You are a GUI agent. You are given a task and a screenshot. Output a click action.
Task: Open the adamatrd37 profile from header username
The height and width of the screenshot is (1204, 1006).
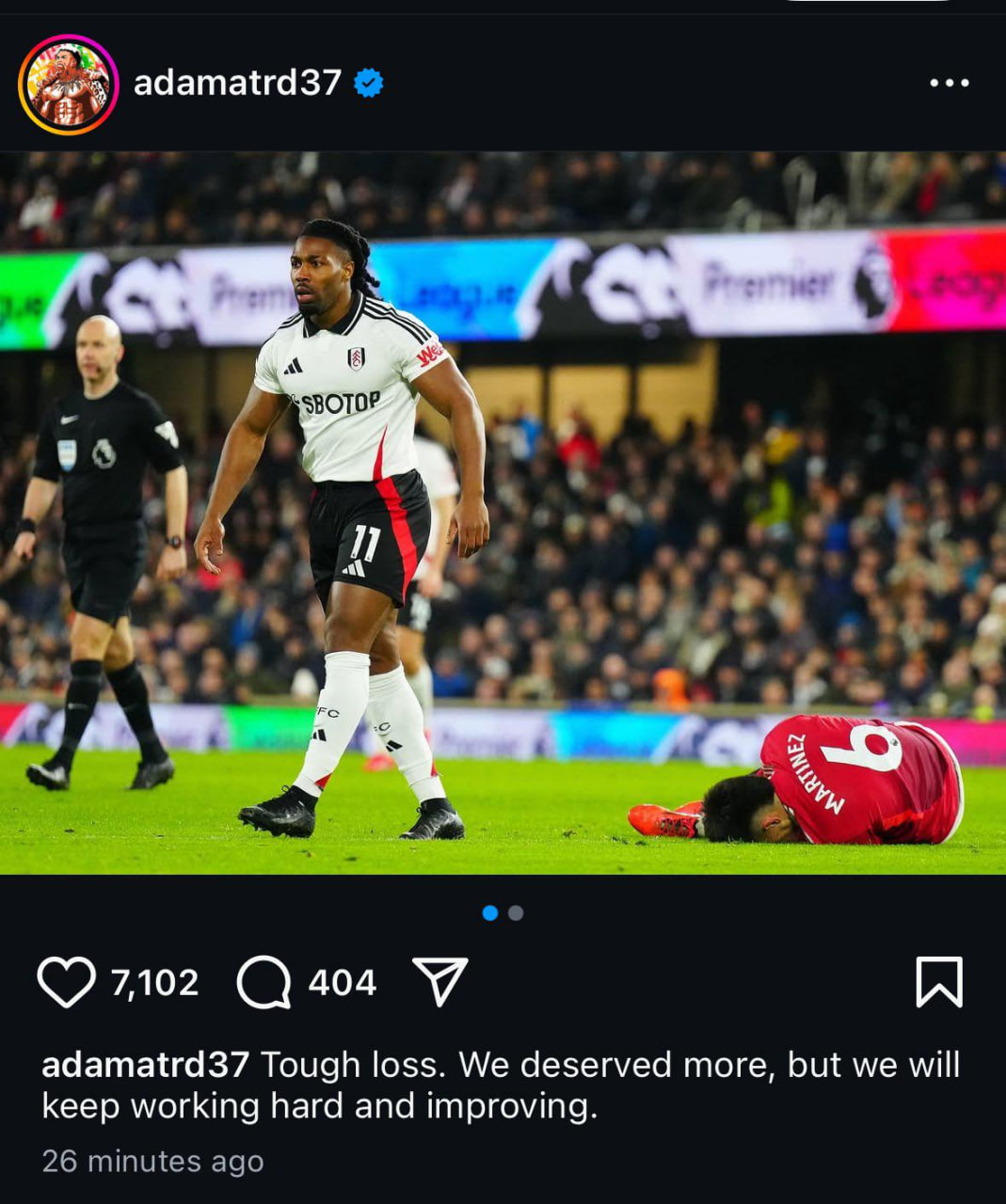(237, 84)
